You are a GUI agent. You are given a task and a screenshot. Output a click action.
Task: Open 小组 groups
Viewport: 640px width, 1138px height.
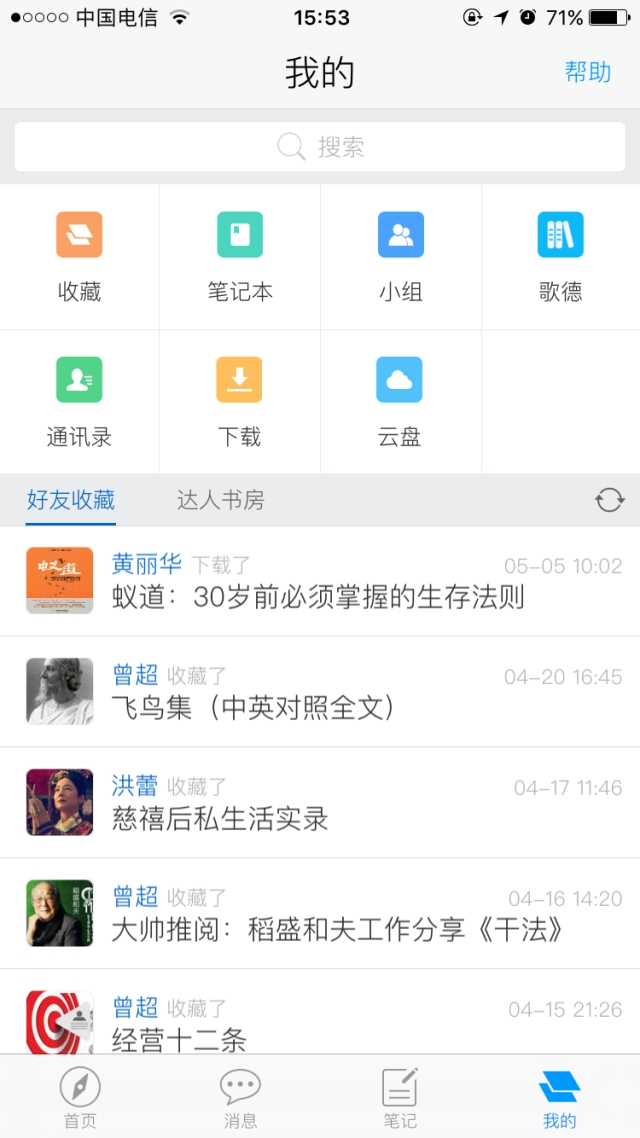pos(400,256)
